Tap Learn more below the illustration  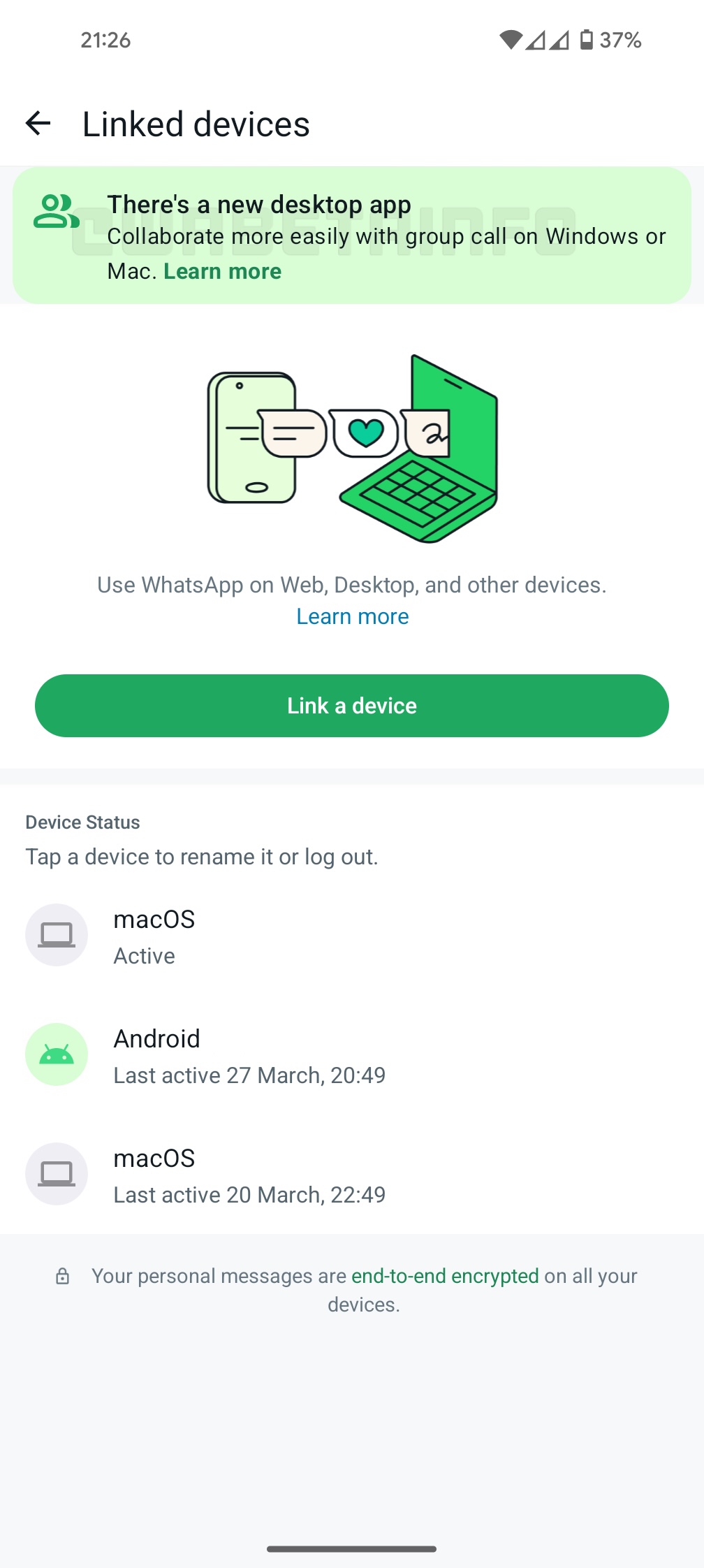coord(352,616)
